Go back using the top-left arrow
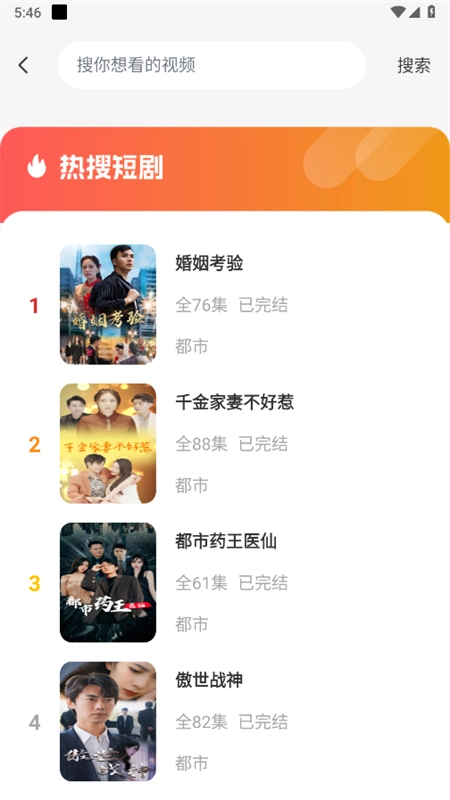The image size is (450, 800). [23, 65]
